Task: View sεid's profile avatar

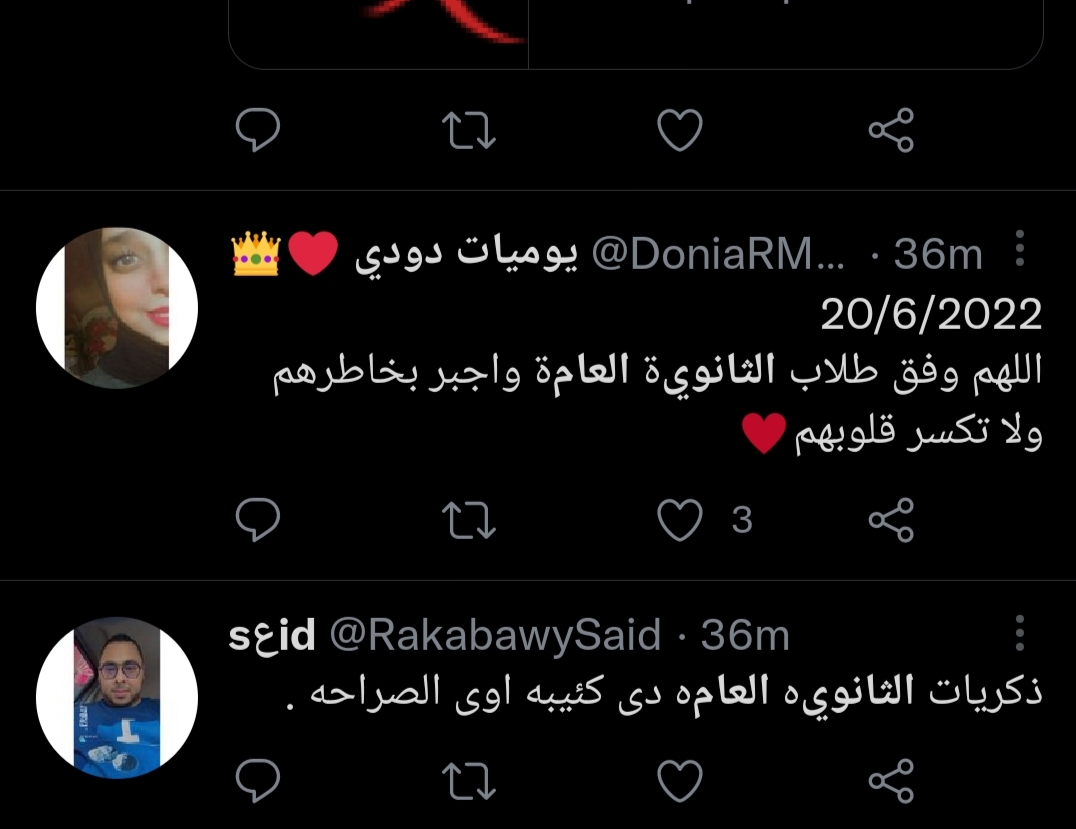Action: (117, 696)
